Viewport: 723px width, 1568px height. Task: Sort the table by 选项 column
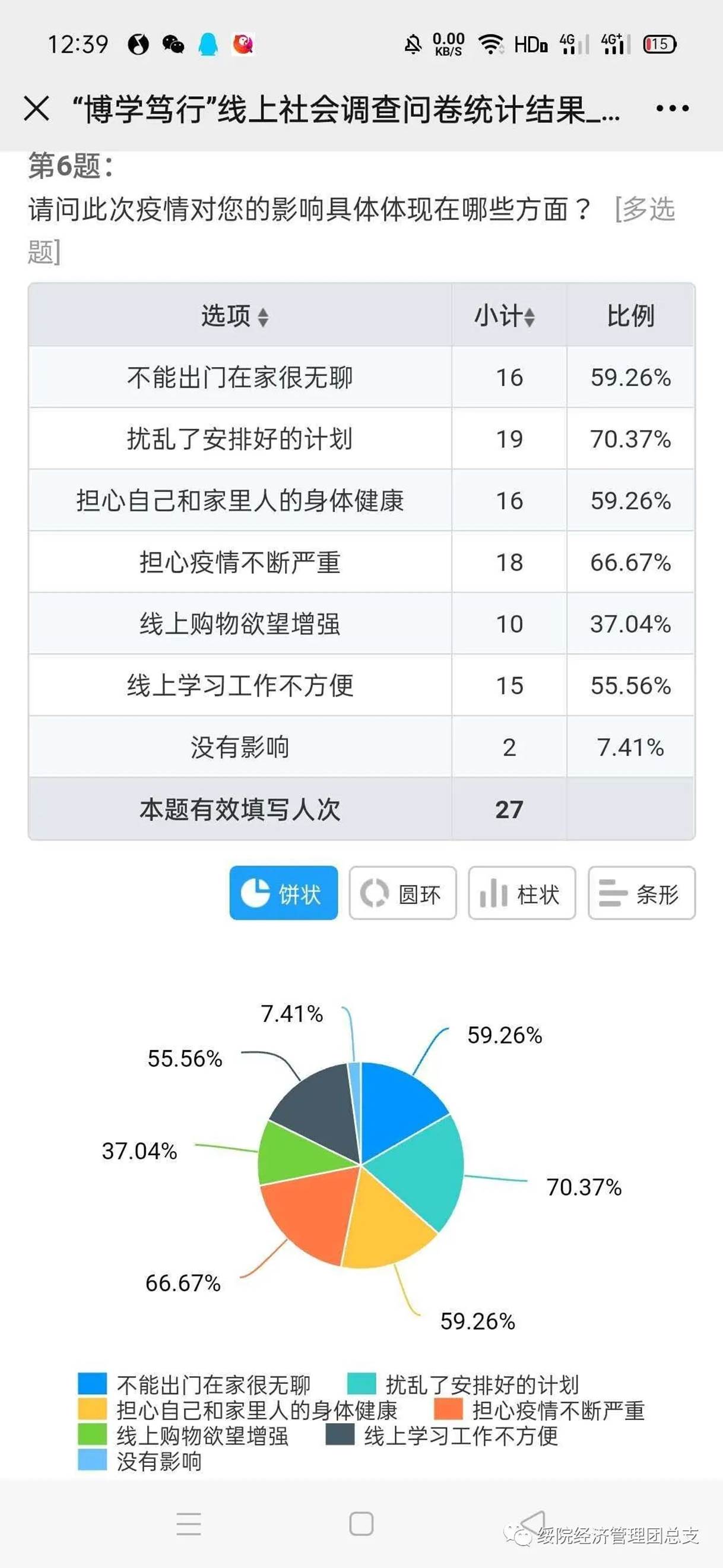click(262, 317)
